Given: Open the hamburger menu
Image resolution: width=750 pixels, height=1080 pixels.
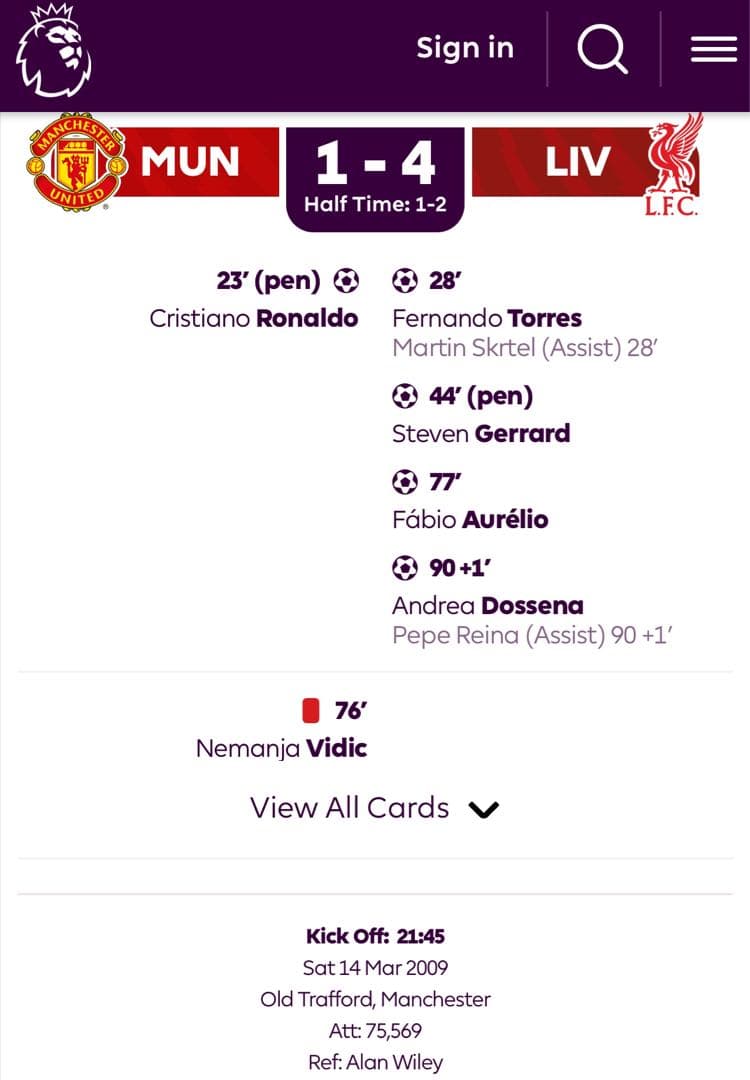Looking at the screenshot, I should pyautogui.click(x=713, y=49).
